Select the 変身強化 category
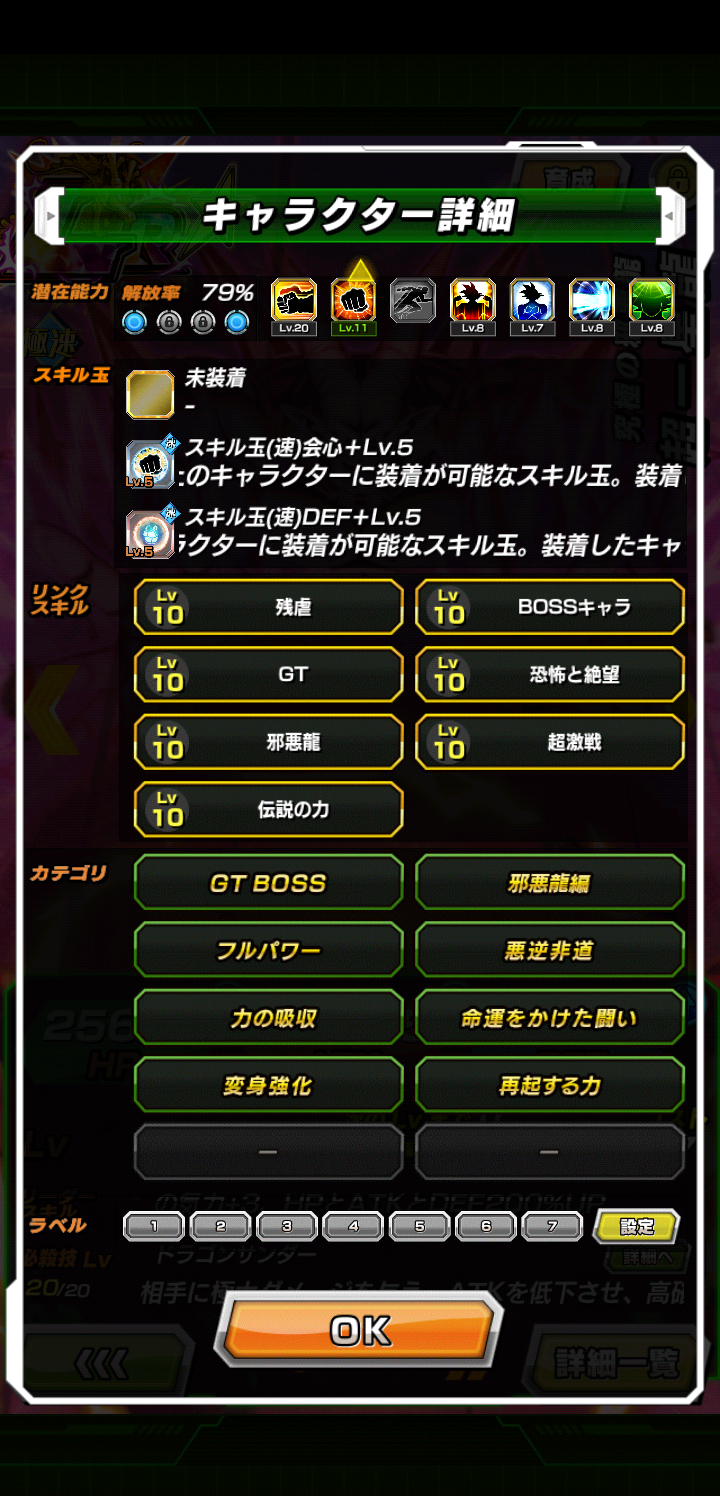The height and width of the screenshot is (1496, 720). (268, 1085)
